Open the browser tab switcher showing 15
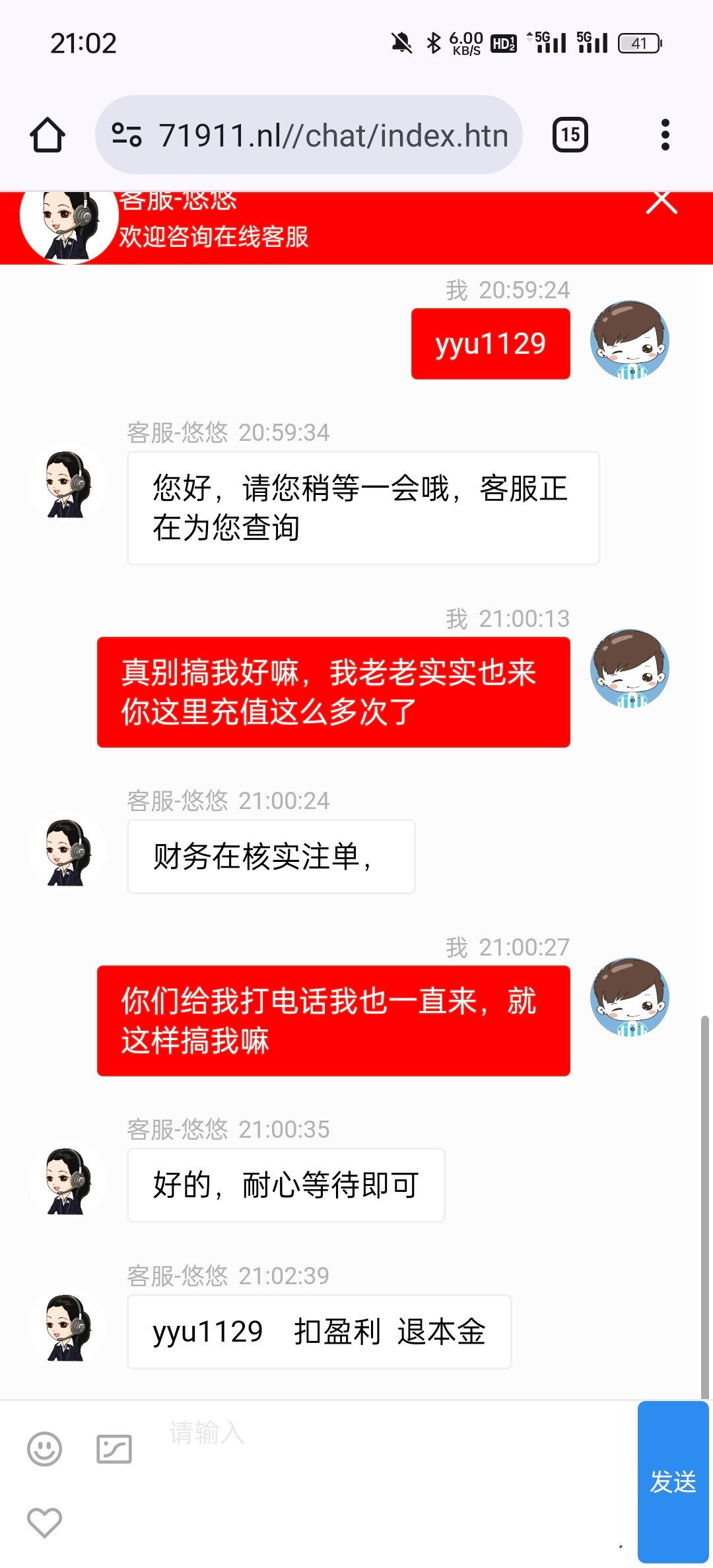 coord(570,135)
